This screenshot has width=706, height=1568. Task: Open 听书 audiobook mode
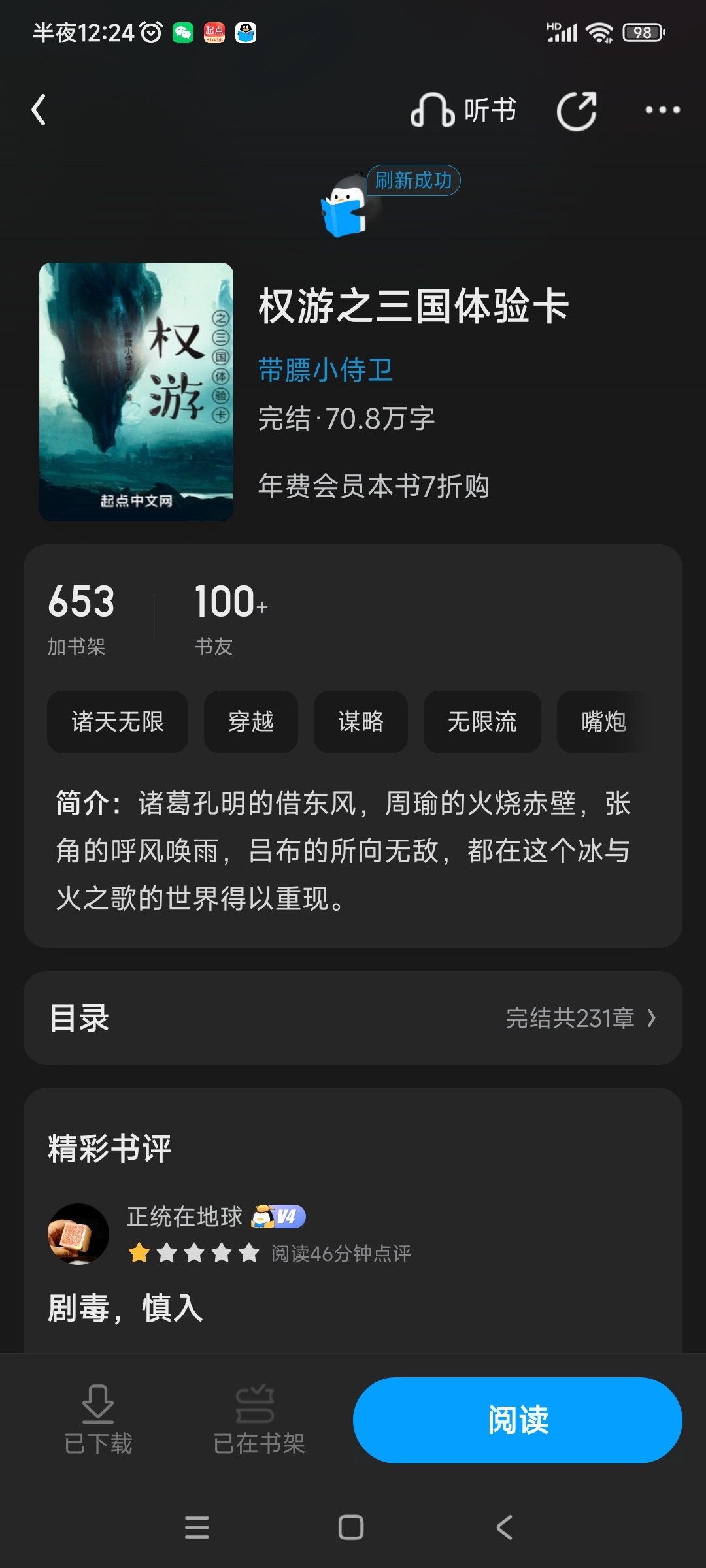463,110
